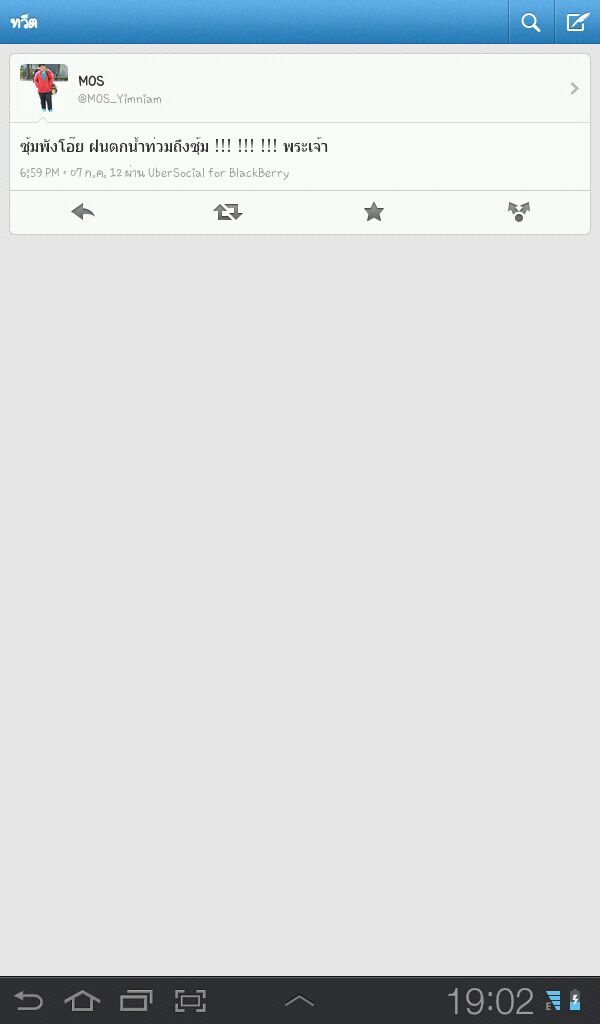600x1024 pixels.
Task: Expand the bottom bar's up arrow
Action: pos(299,1000)
